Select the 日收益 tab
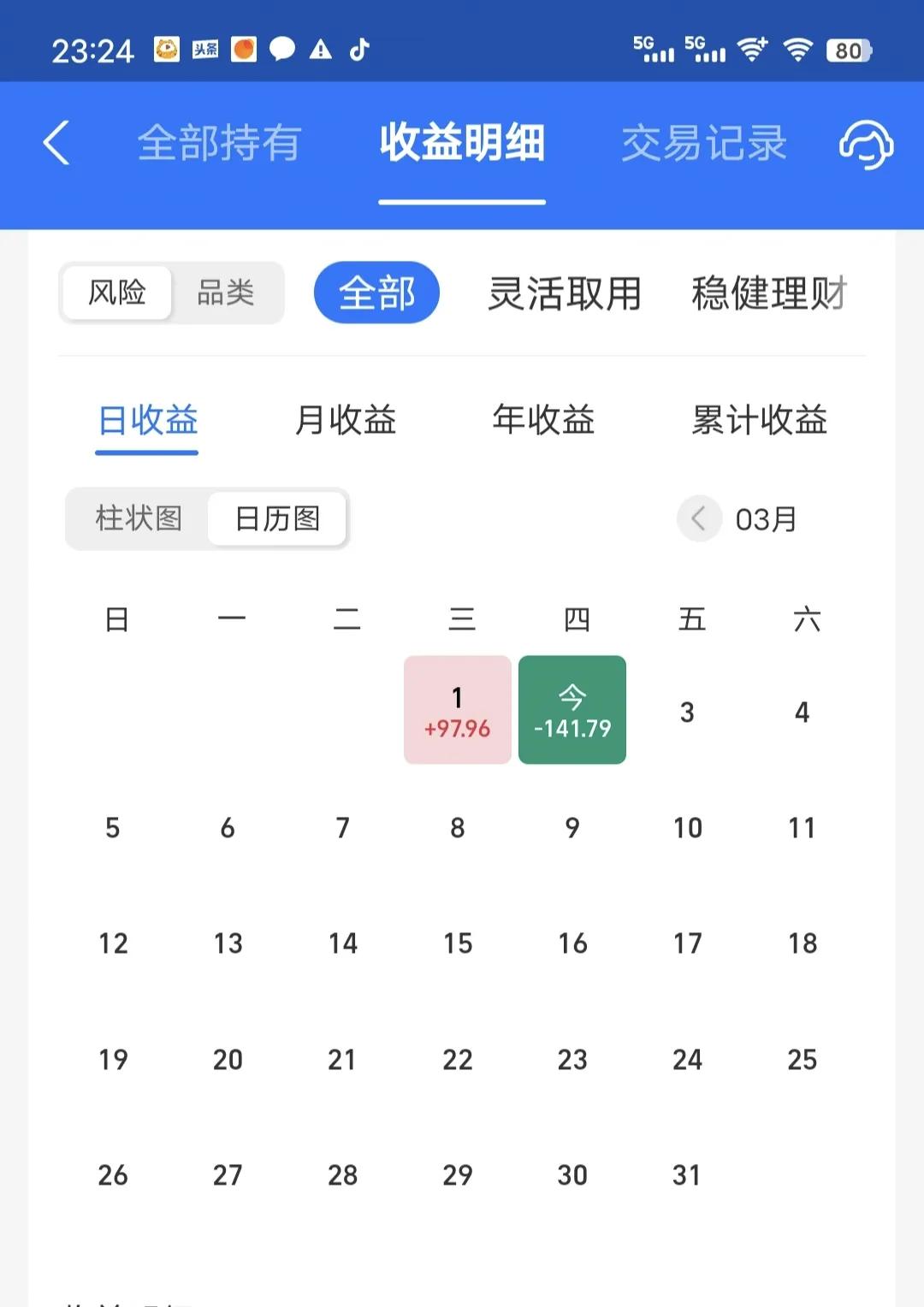Viewport: 924px width, 1307px height. 147,420
